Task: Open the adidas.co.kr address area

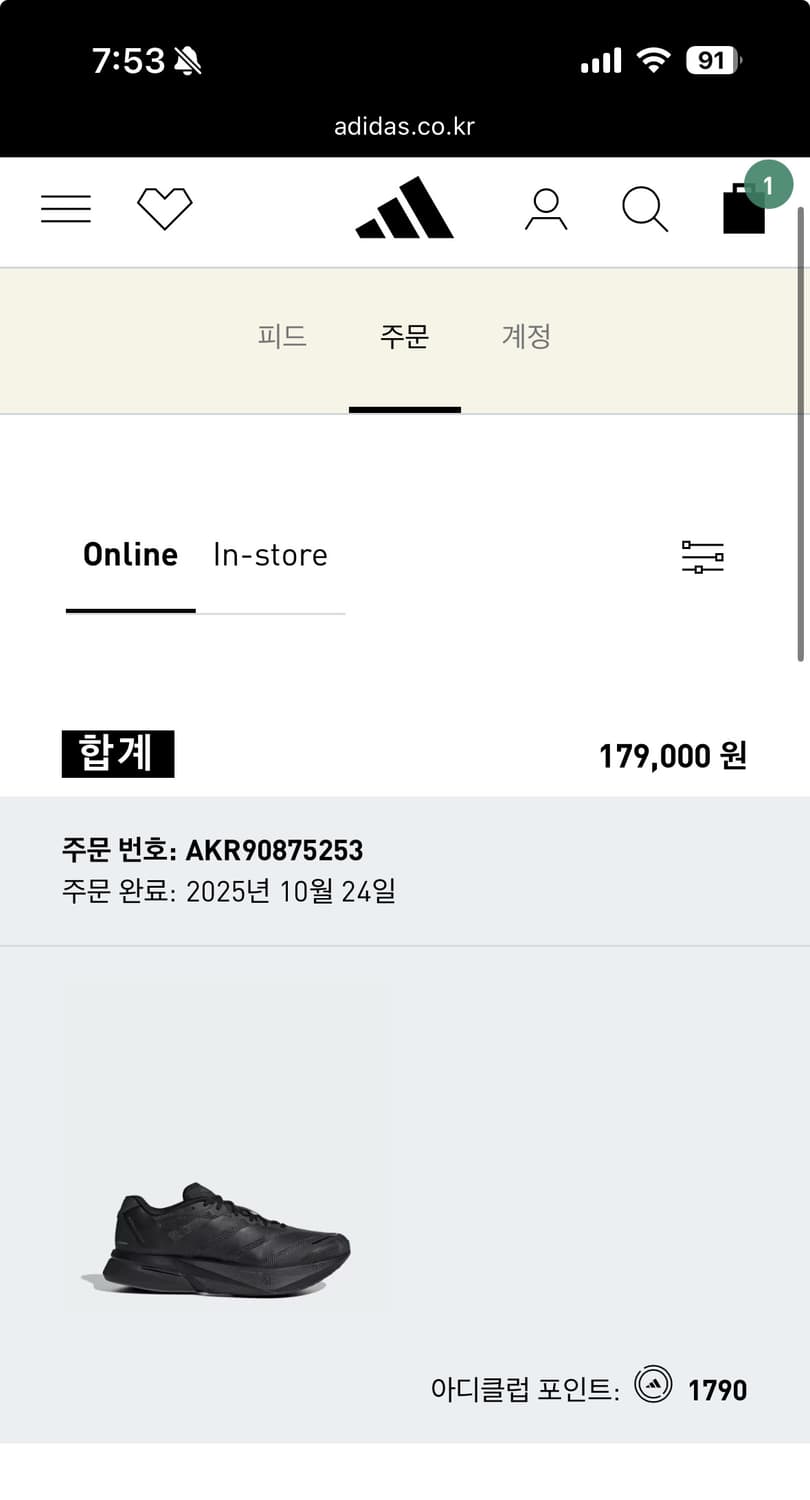Action: click(x=404, y=126)
